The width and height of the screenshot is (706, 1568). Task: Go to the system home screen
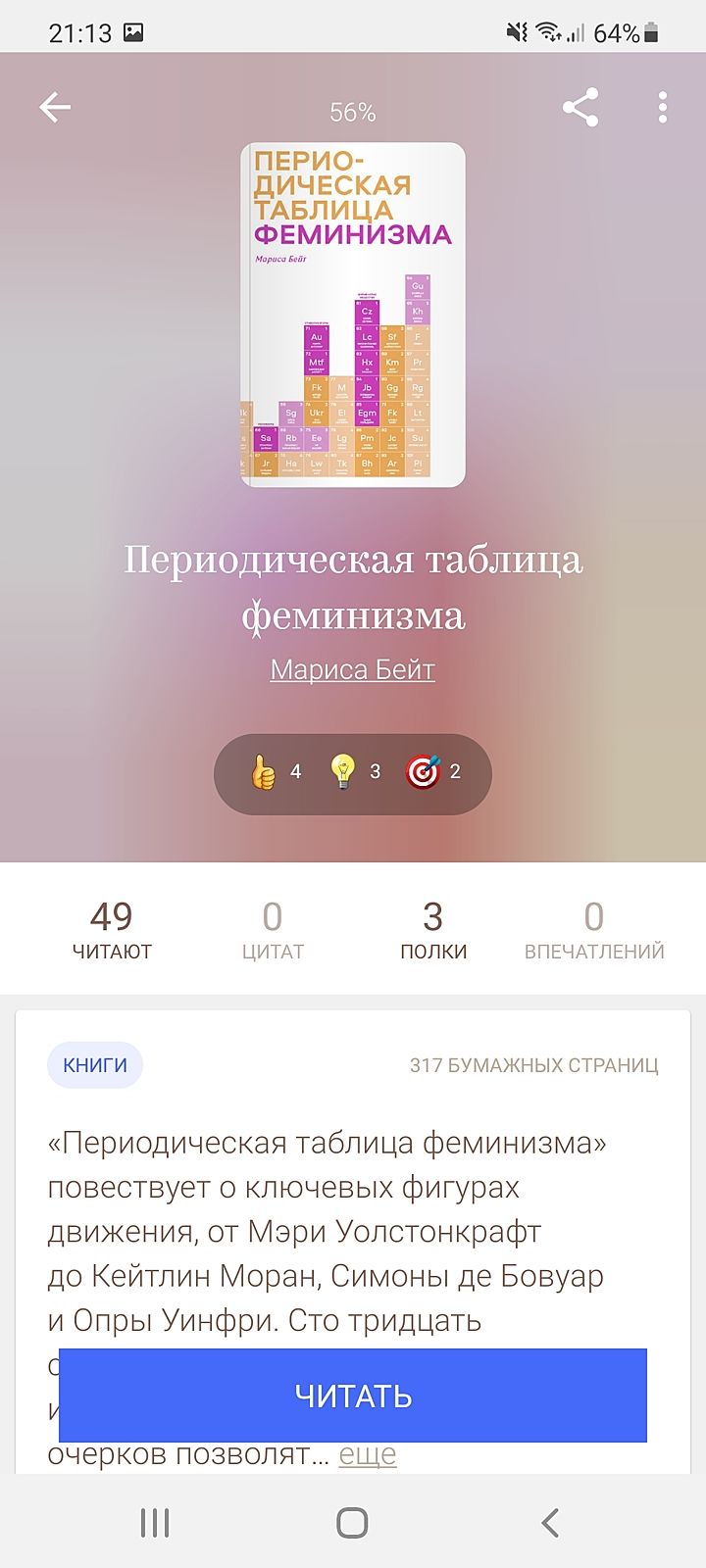(x=353, y=1522)
